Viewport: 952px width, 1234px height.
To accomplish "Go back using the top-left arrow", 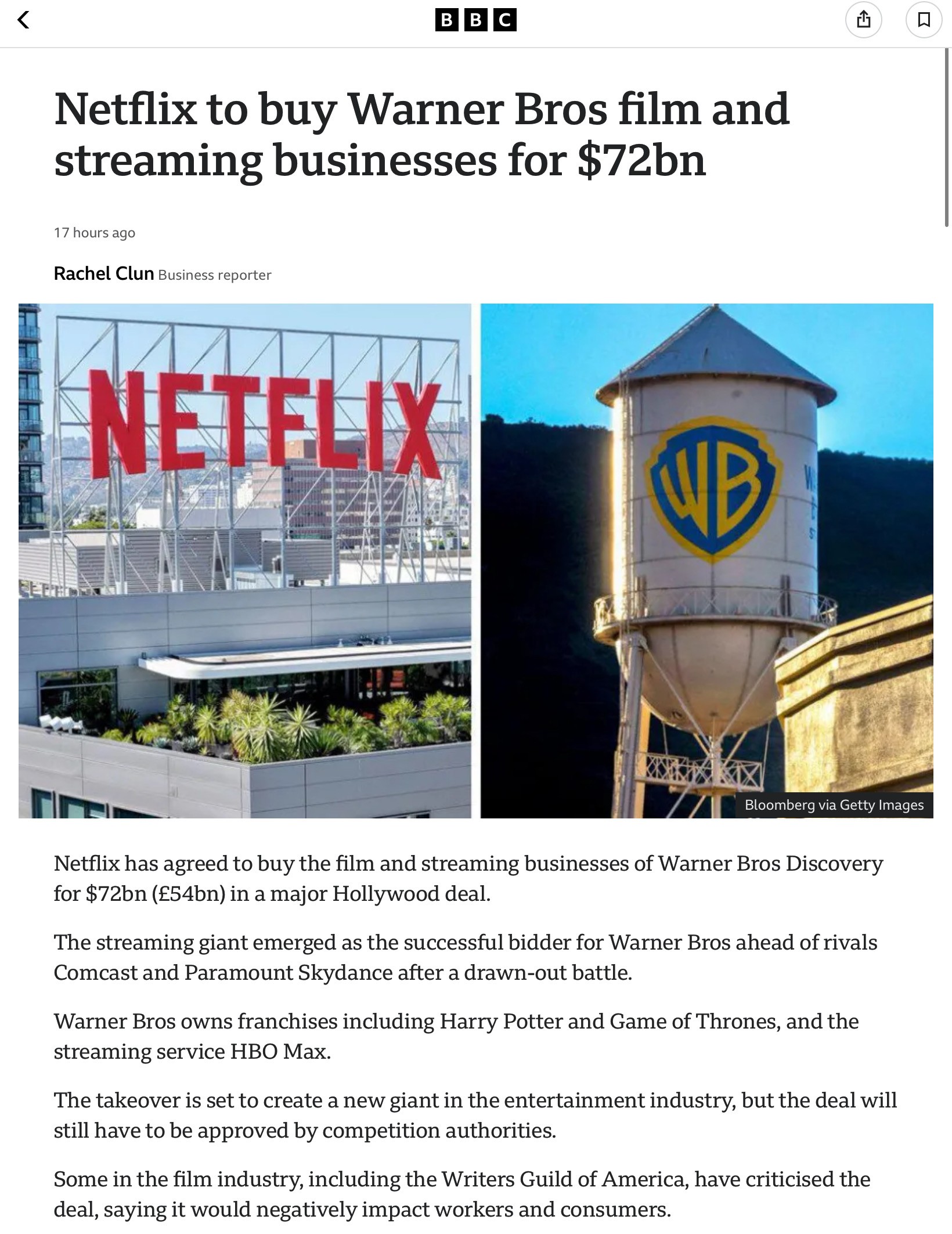I will coord(23,21).
